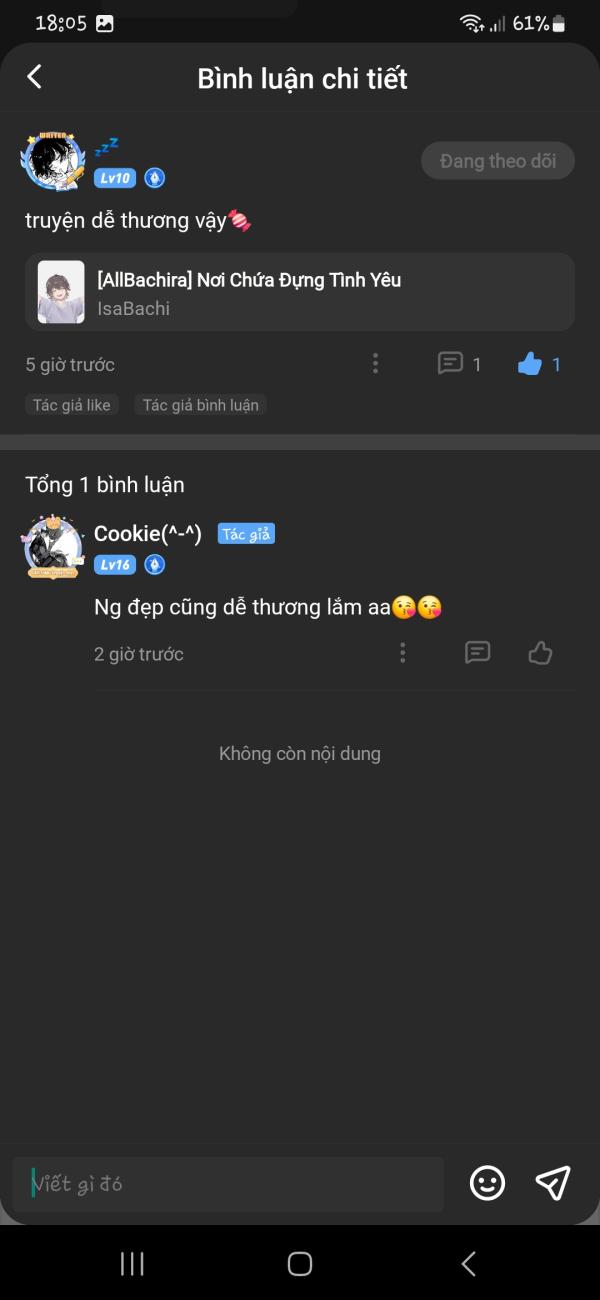600x1300 pixels.
Task: Tap the "Đang theo dõi" follow button
Action: pos(498,161)
